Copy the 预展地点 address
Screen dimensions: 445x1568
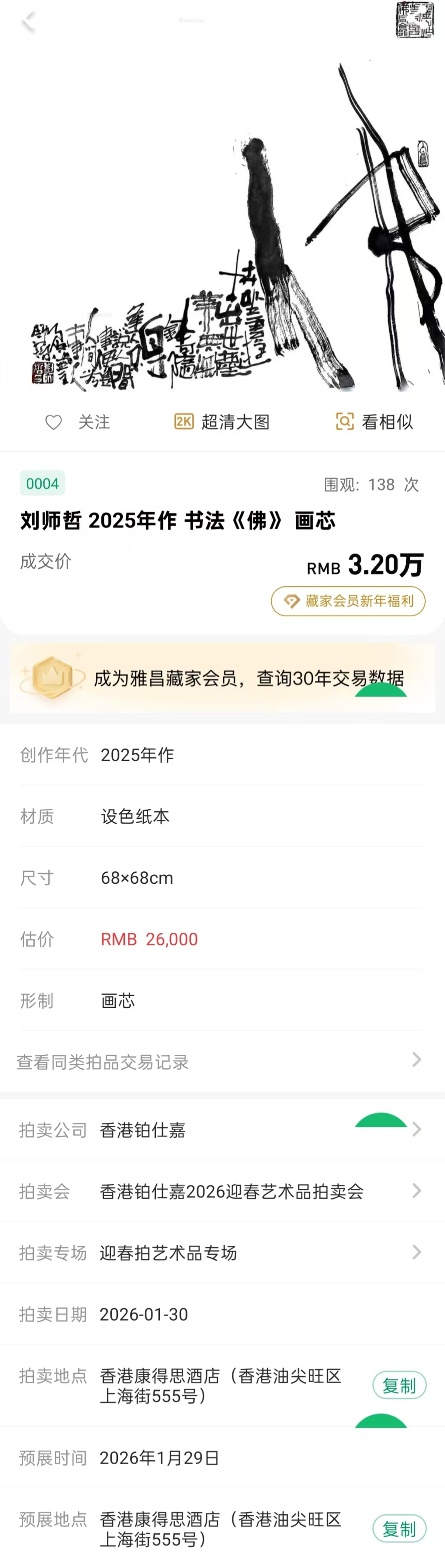pyautogui.click(x=399, y=1528)
